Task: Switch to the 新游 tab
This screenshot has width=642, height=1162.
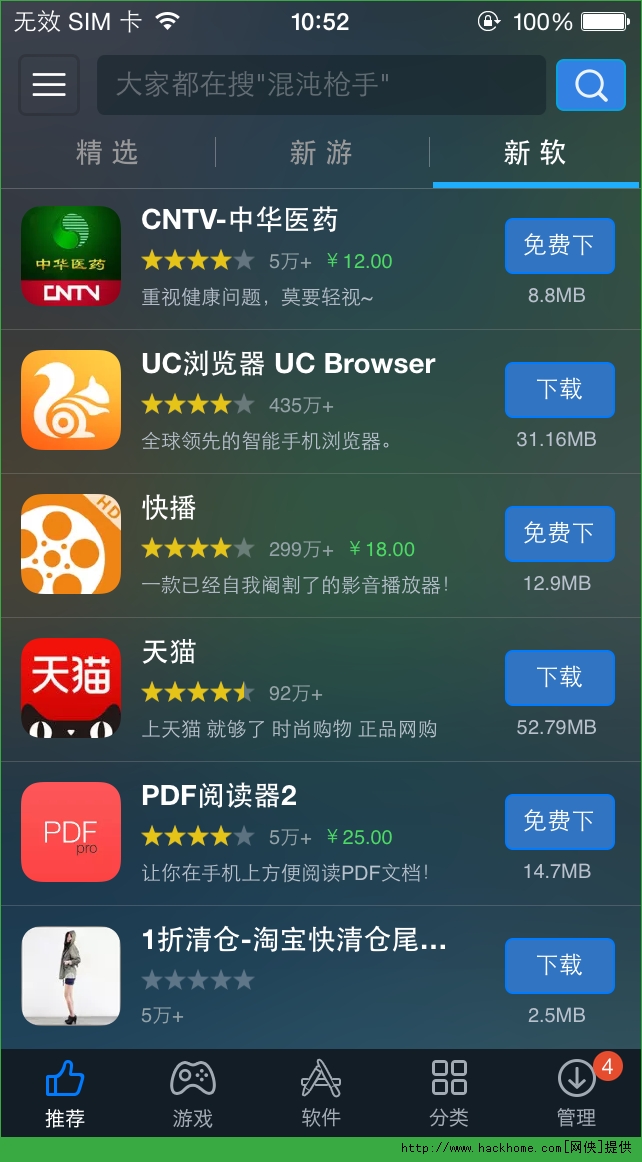Action: click(321, 153)
